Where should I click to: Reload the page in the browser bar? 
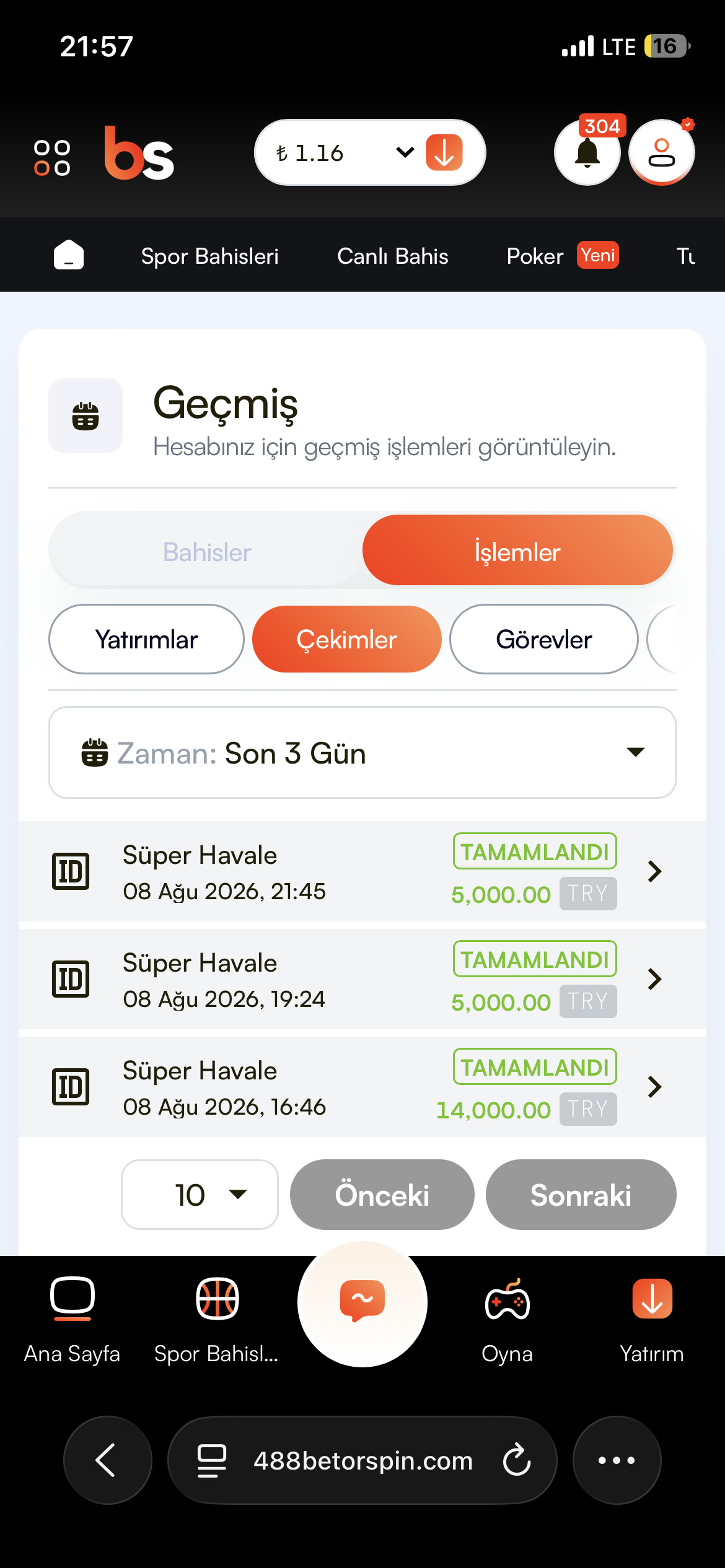pyautogui.click(x=517, y=1460)
